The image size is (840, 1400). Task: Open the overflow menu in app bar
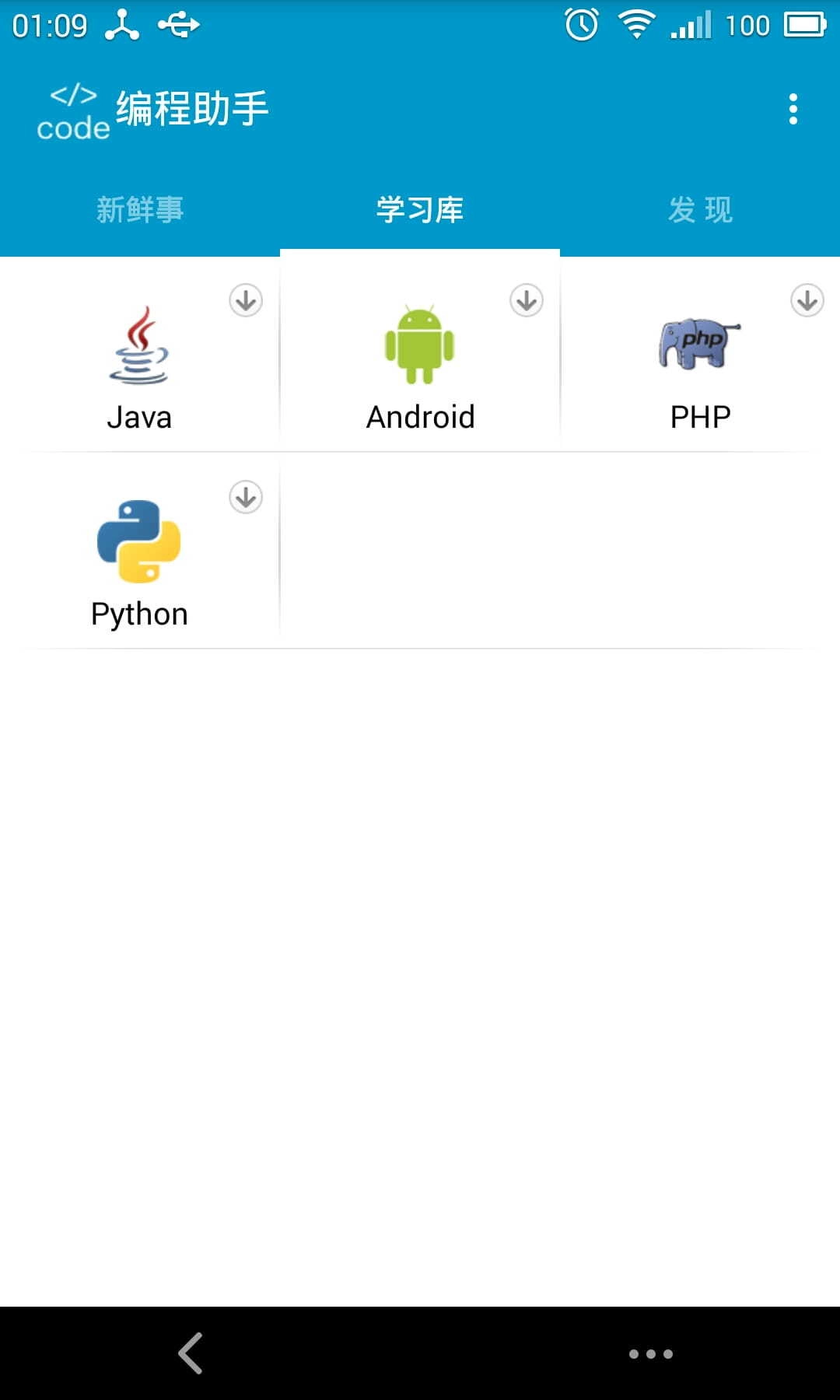(x=793, y=109)
